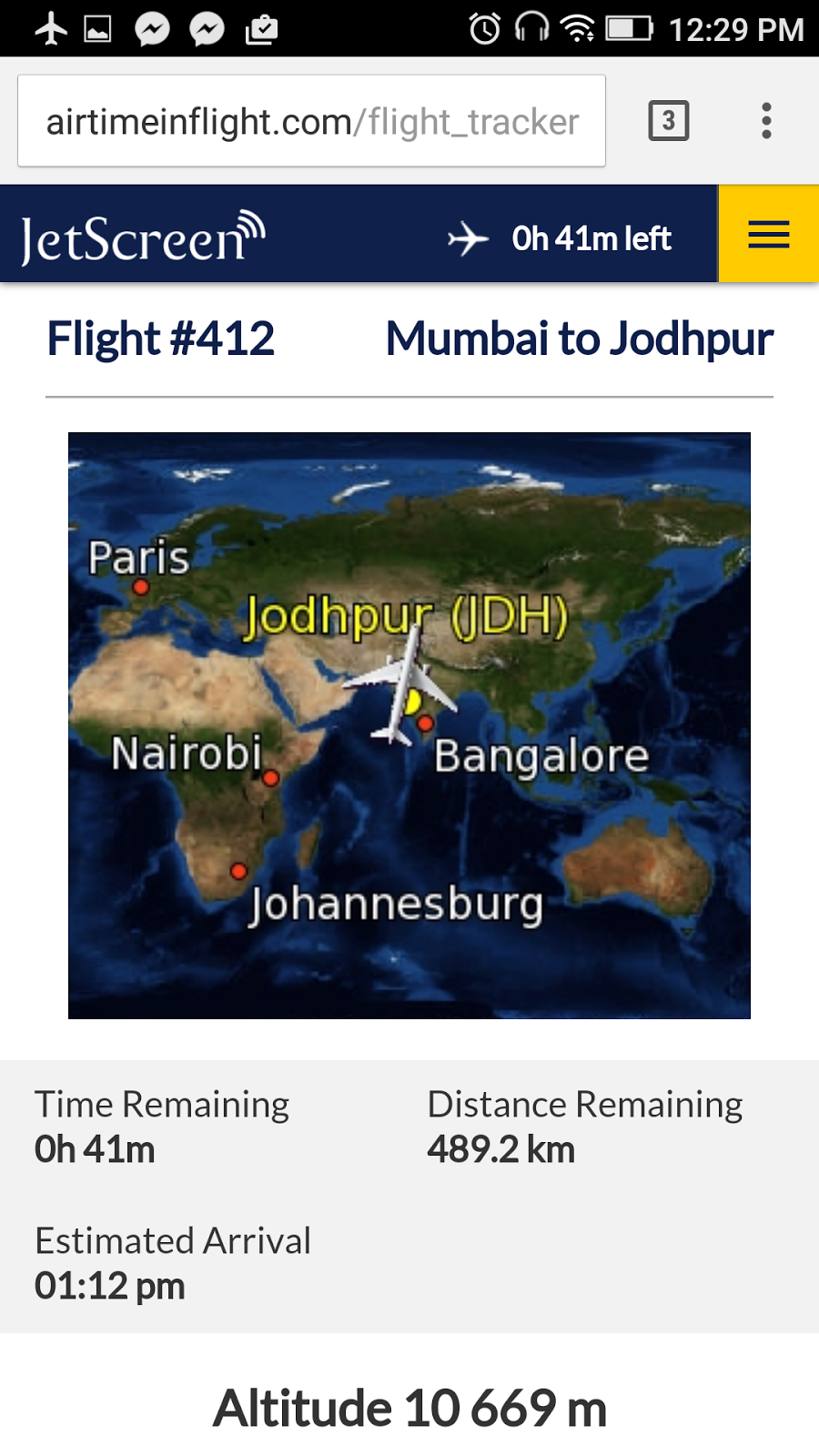Open the tab switcher showing 3 tabs
This screenshot has height=1456, width=819.
668,119
